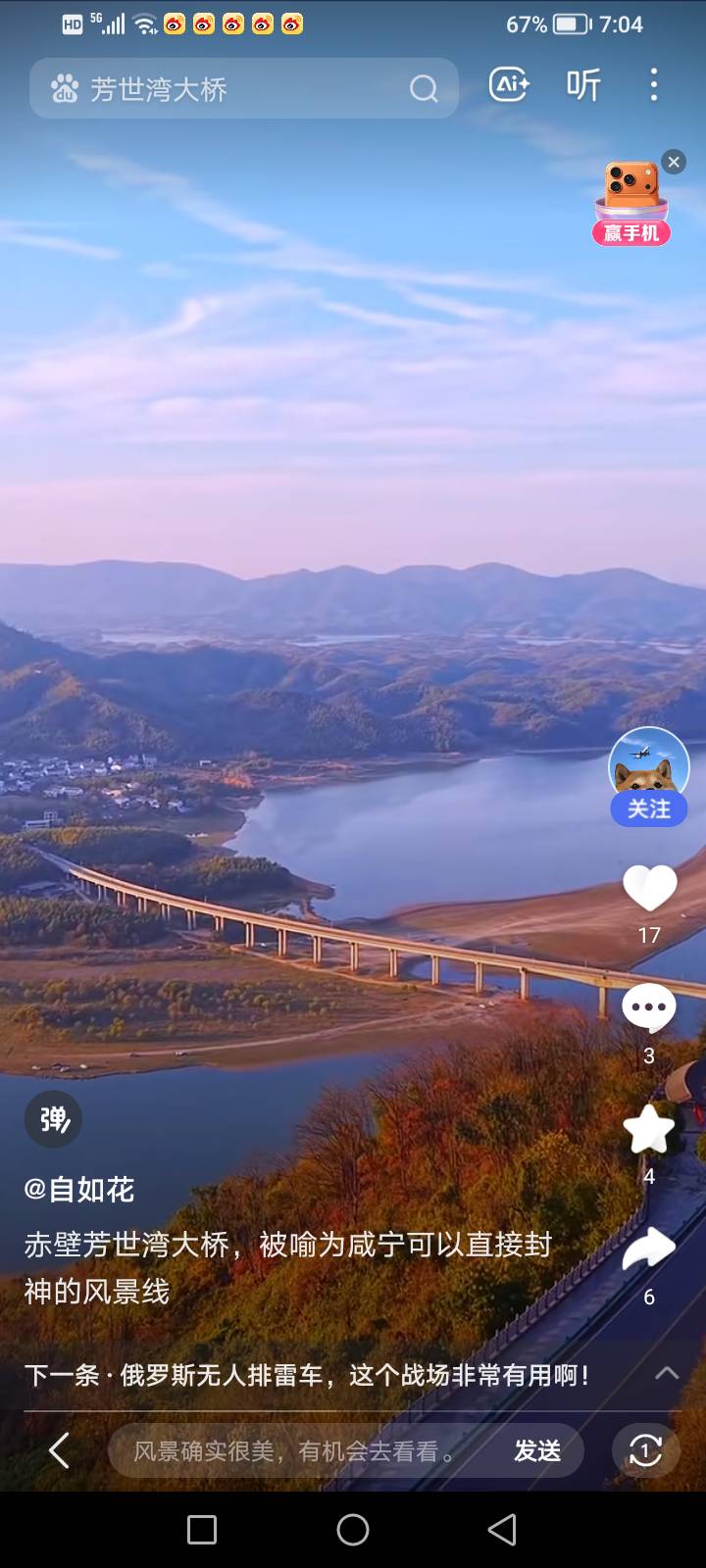Follow the creator with 关注 button
Image resolution: width=706 pixels, height=1568 pixels.
(648, 808)
